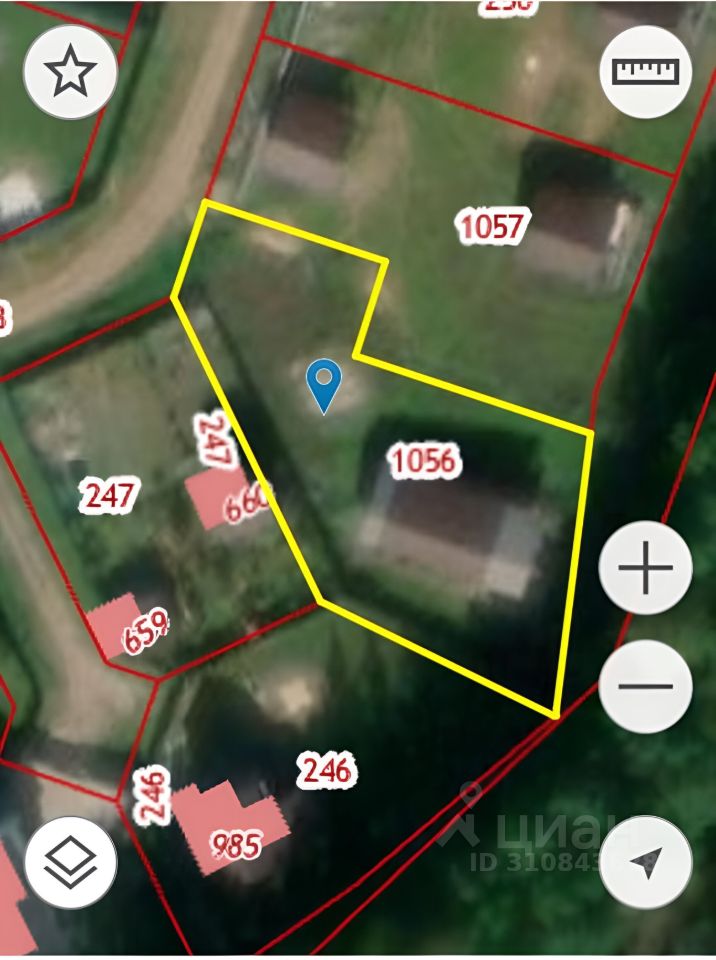This screenshot has width=716, height=960.
Task: Open the ruler measurement tool
Action: [646, 72]
